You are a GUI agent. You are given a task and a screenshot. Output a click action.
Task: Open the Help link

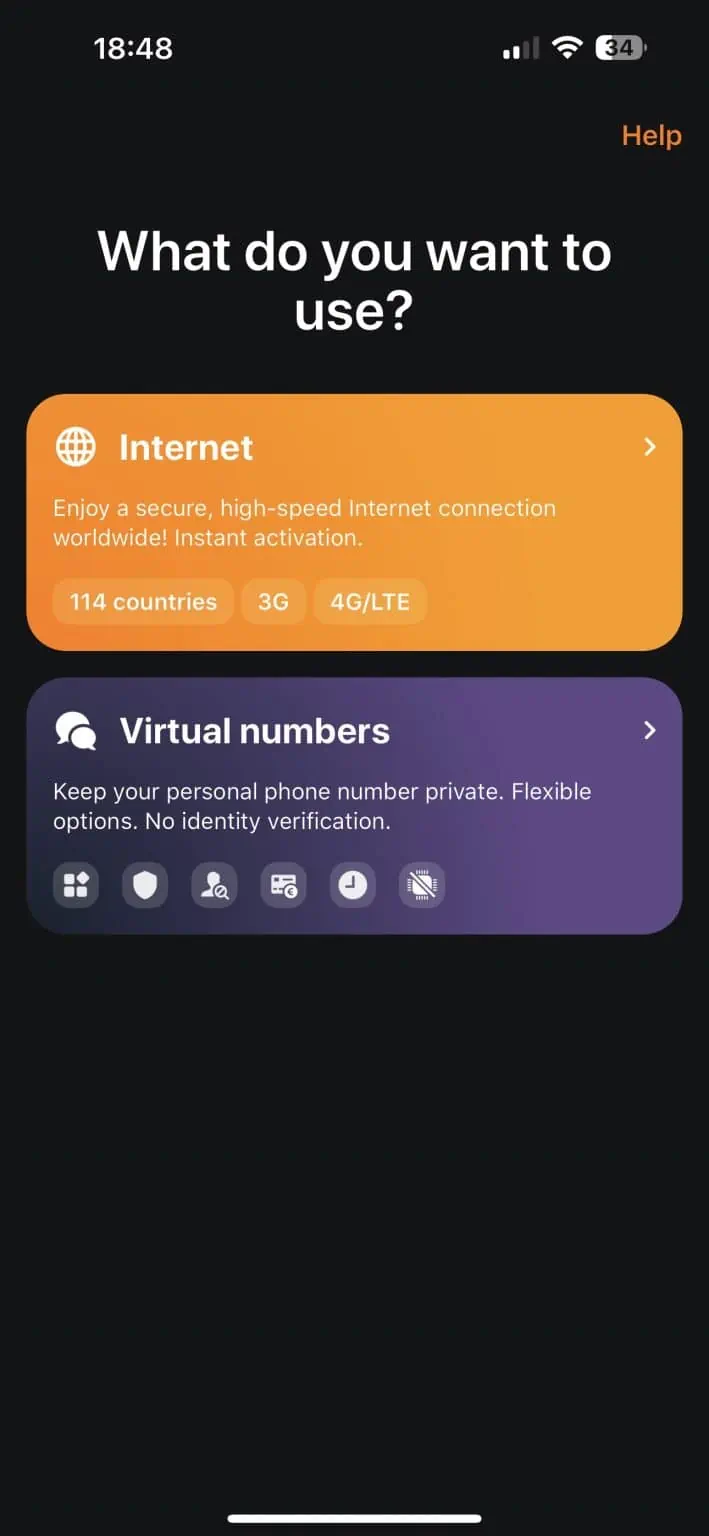651,136
